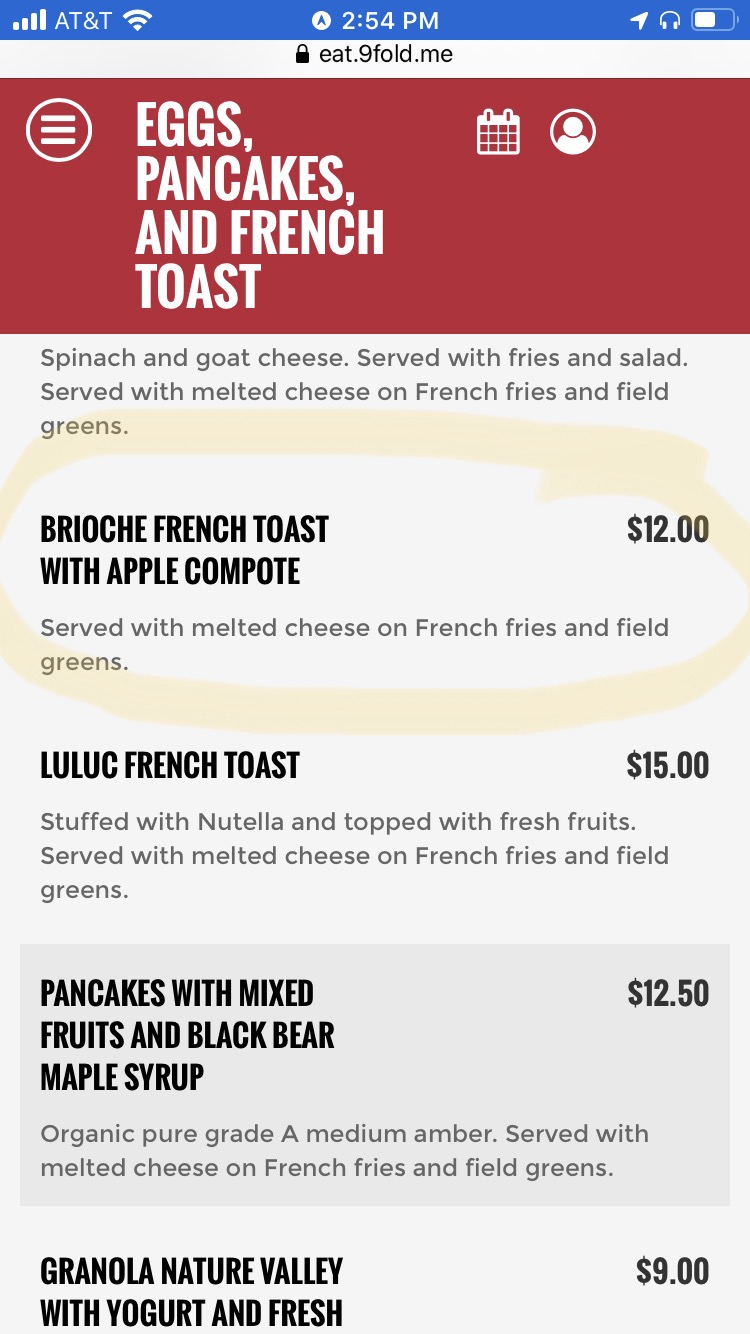Select Brioche French Toast with Apple Compote
Screen dimensions: 750x1334
(x=185, y=550)
